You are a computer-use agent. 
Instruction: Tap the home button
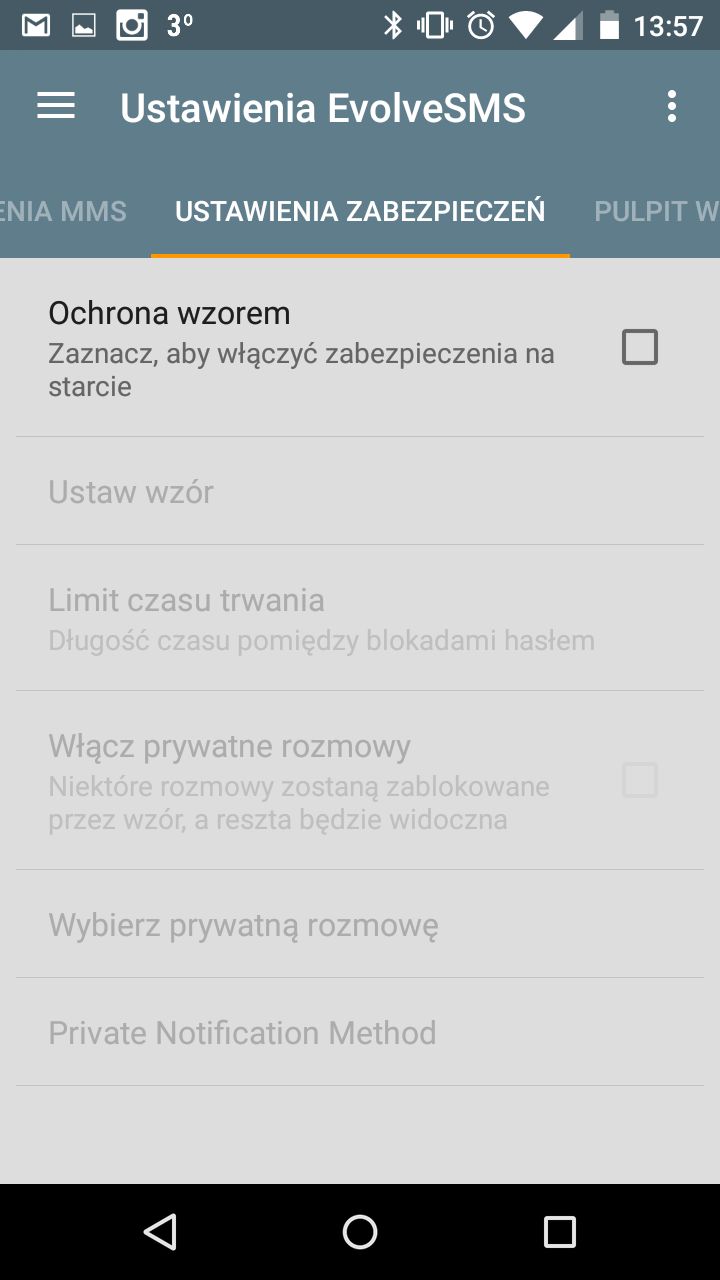[360, 1232]
